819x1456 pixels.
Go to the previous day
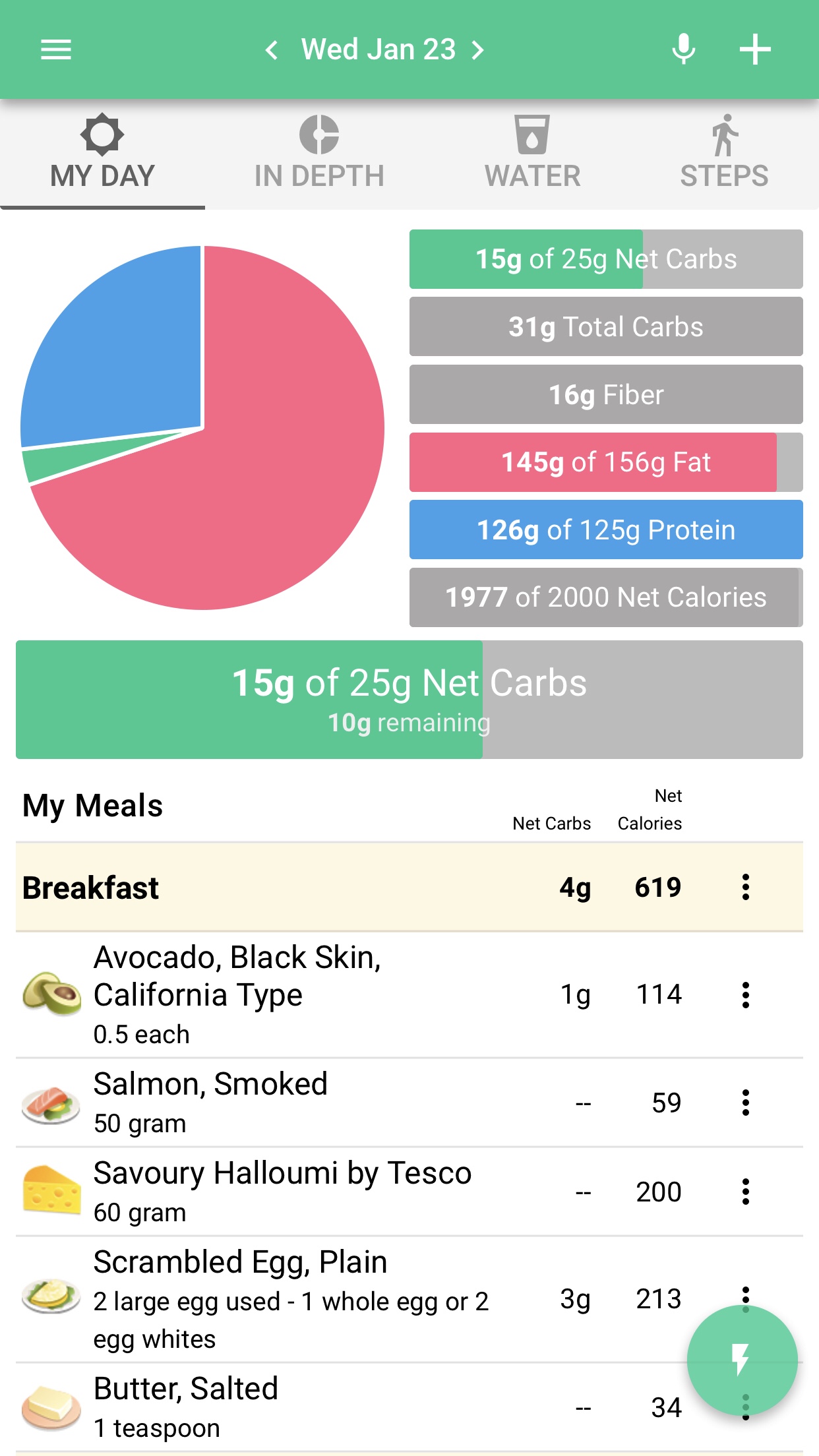click(271, 49)
